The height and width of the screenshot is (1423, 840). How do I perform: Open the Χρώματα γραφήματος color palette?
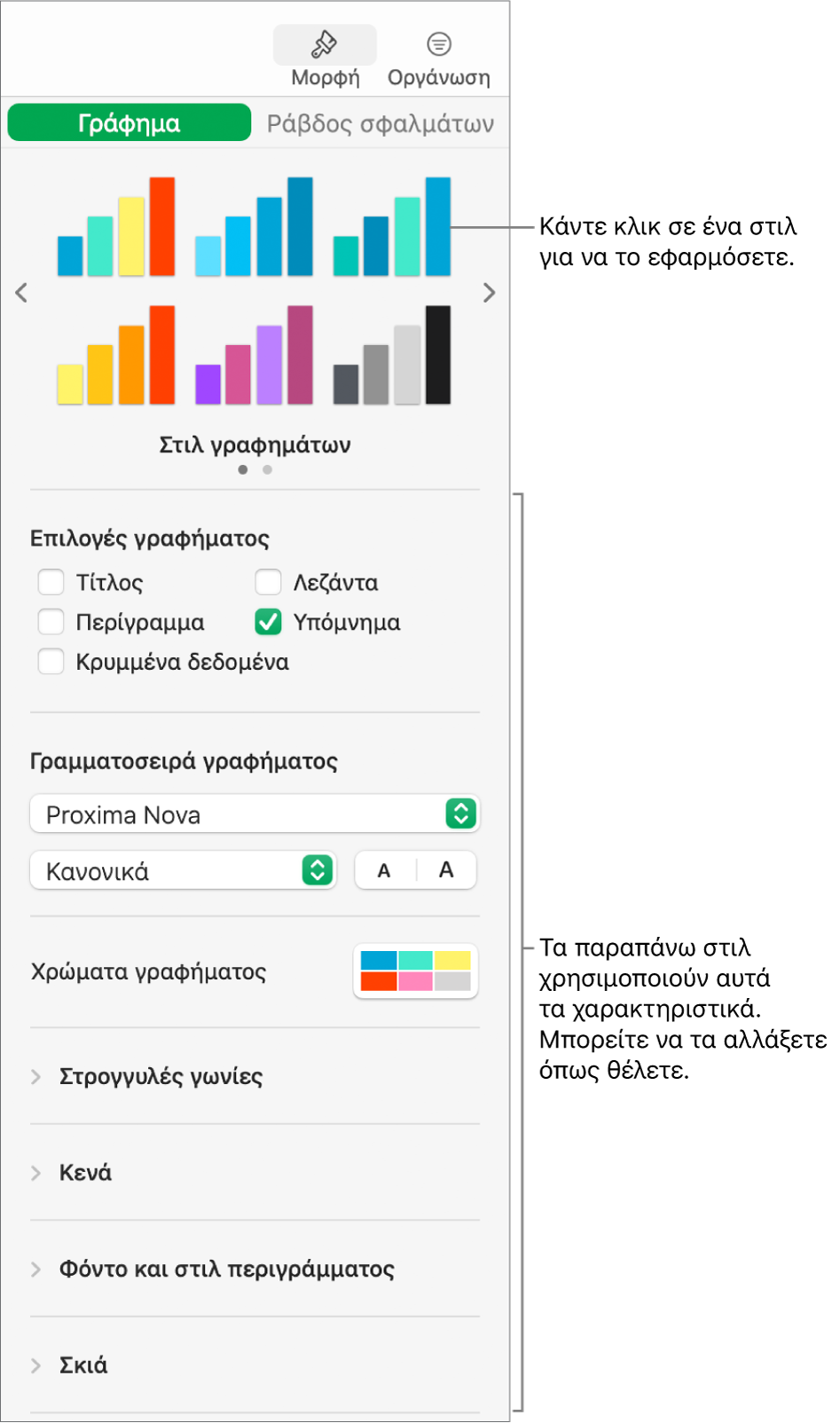[x=415, y=971]
